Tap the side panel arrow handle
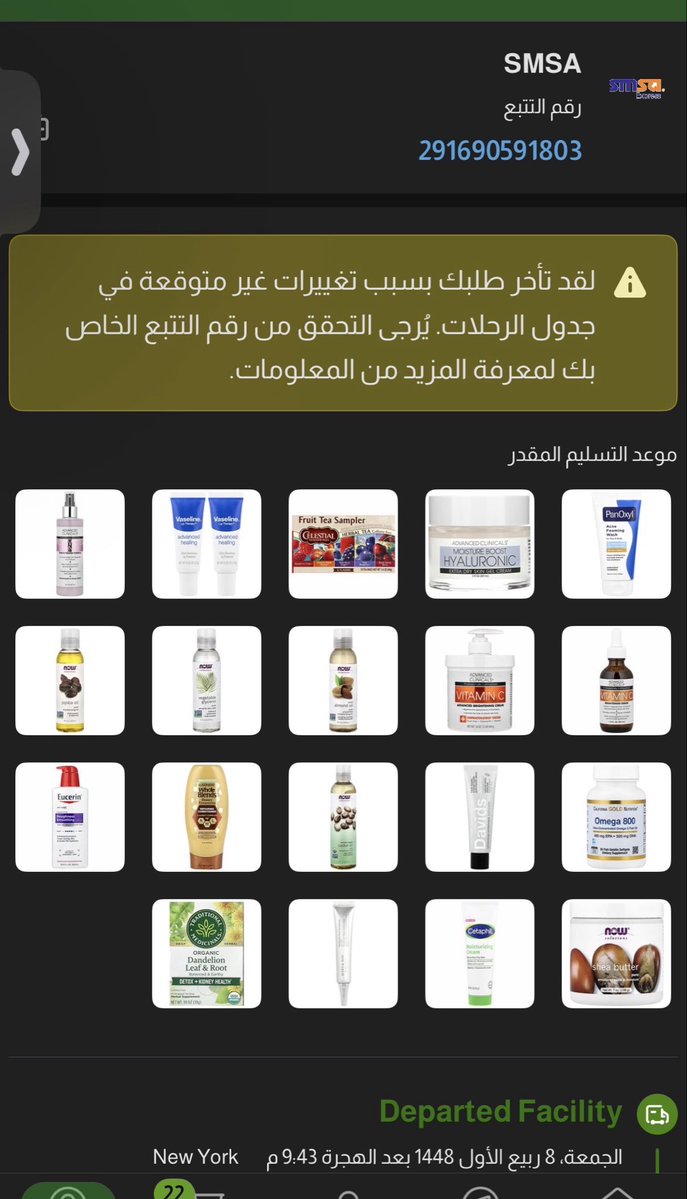 click(x=20, y=151)
